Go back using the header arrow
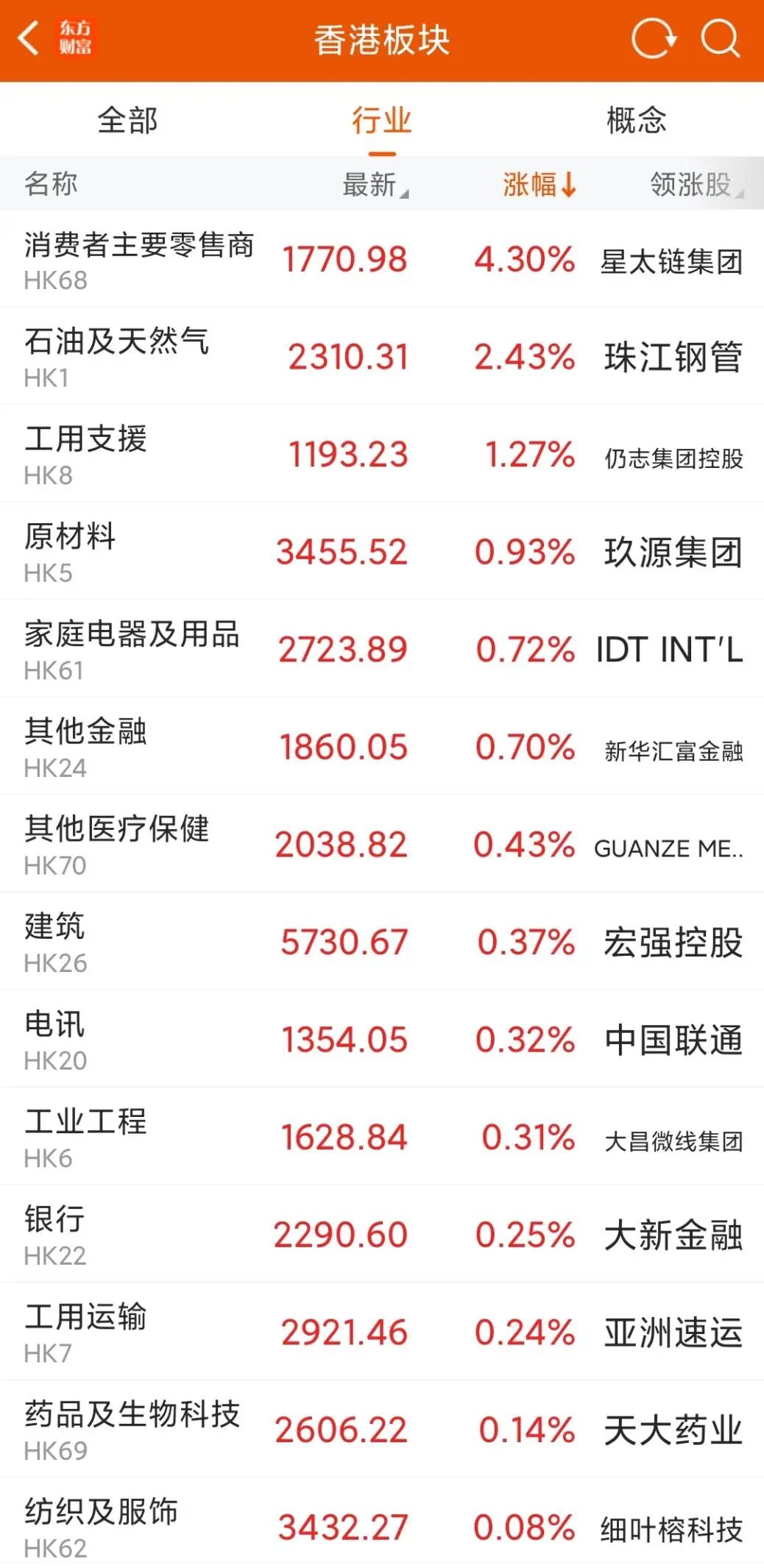 coord(29,38)
